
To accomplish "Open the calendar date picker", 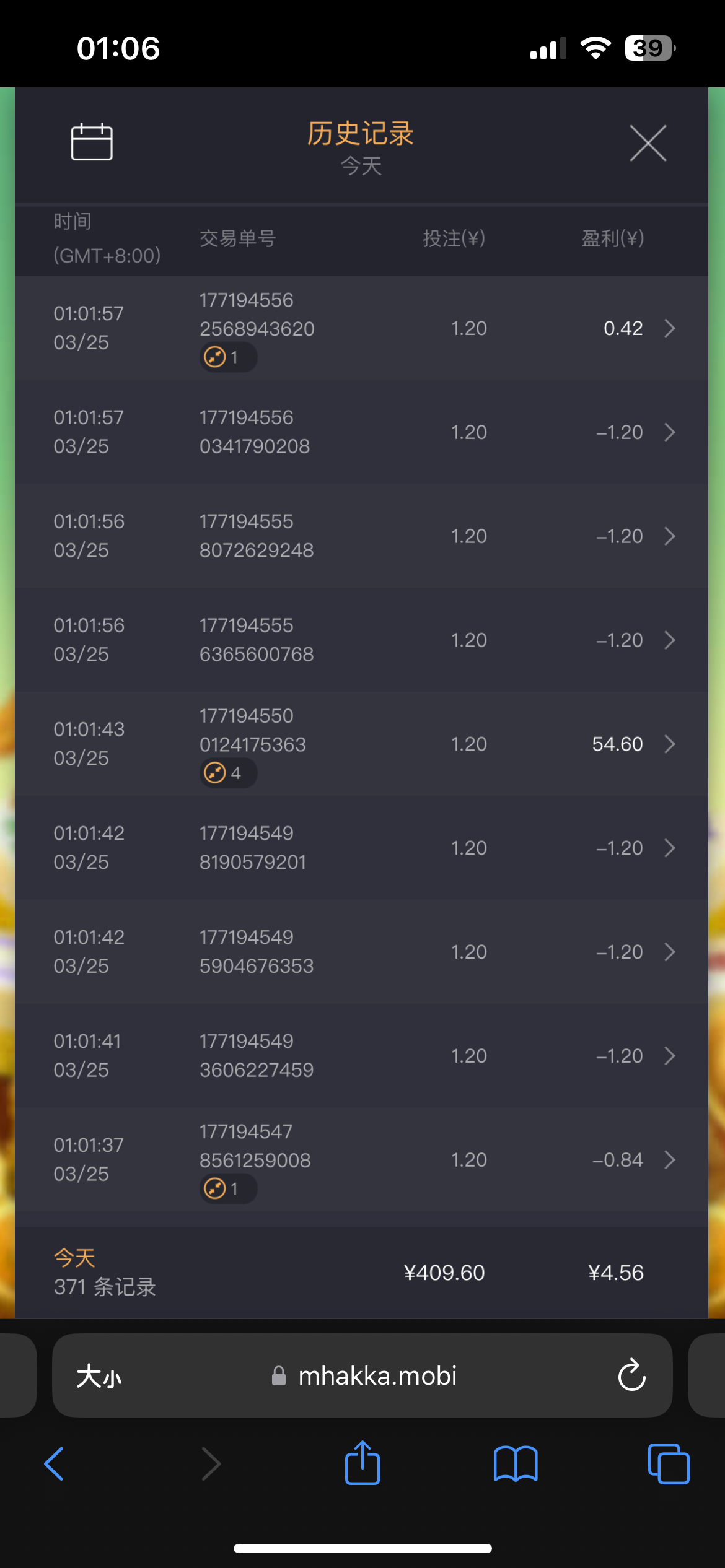I will pyautogui.click(x=92, y=142).
